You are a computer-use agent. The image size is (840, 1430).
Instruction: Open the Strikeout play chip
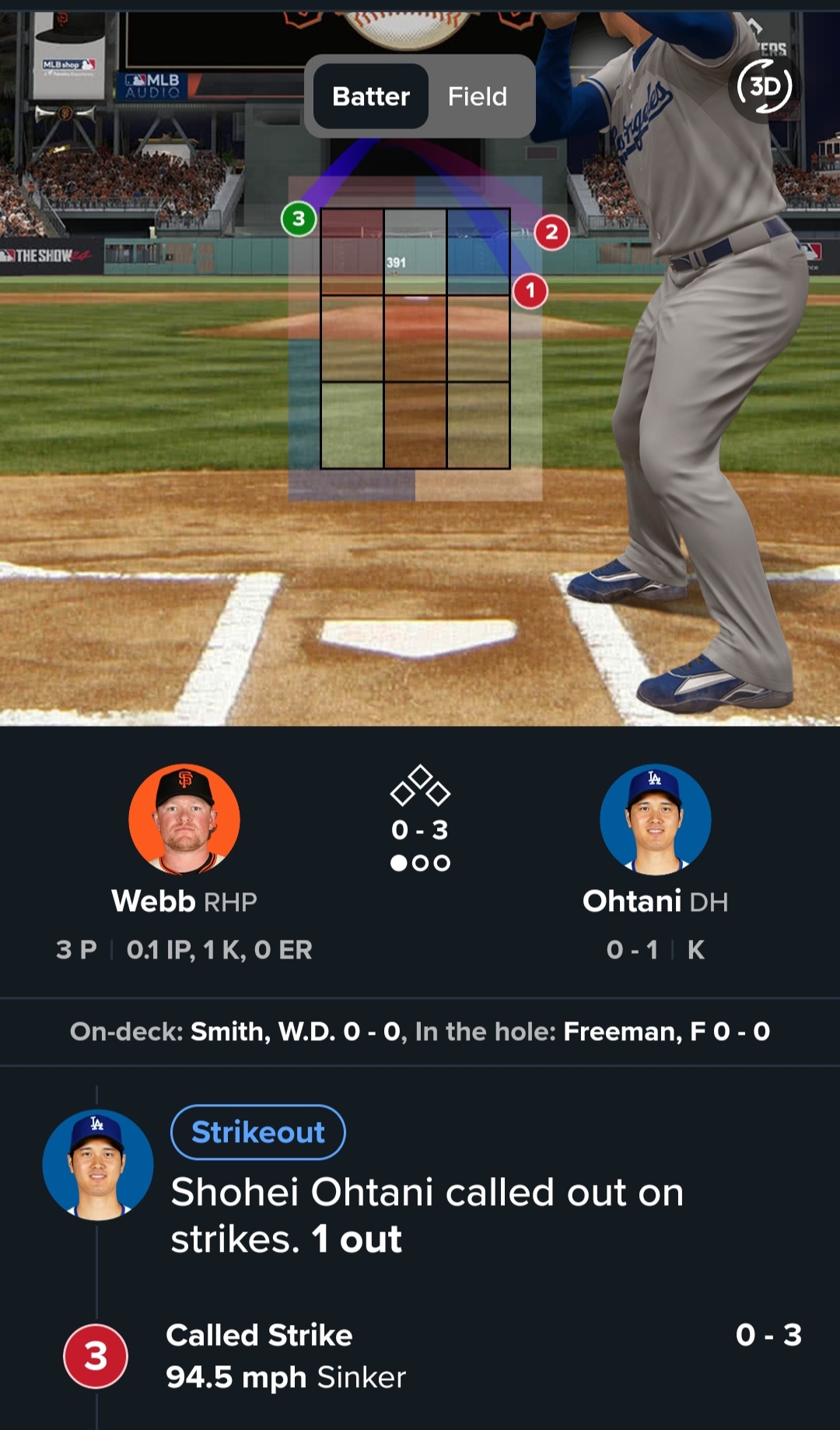[257, 1132]
